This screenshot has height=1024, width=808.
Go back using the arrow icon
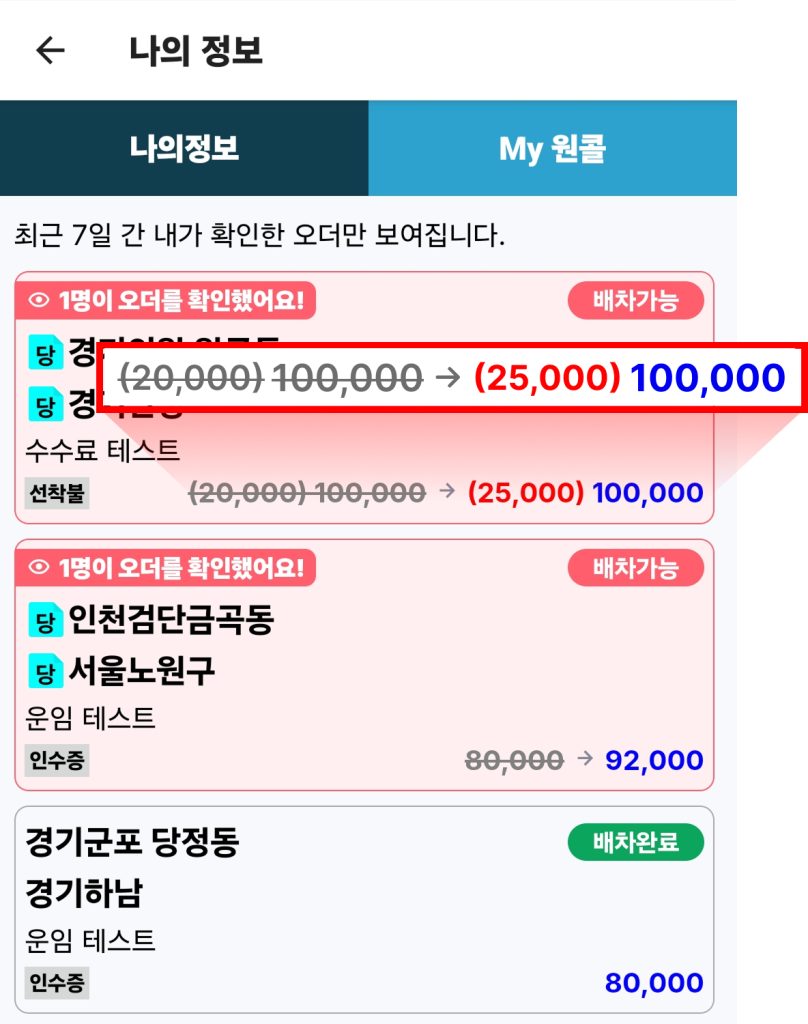click(50, 51)
